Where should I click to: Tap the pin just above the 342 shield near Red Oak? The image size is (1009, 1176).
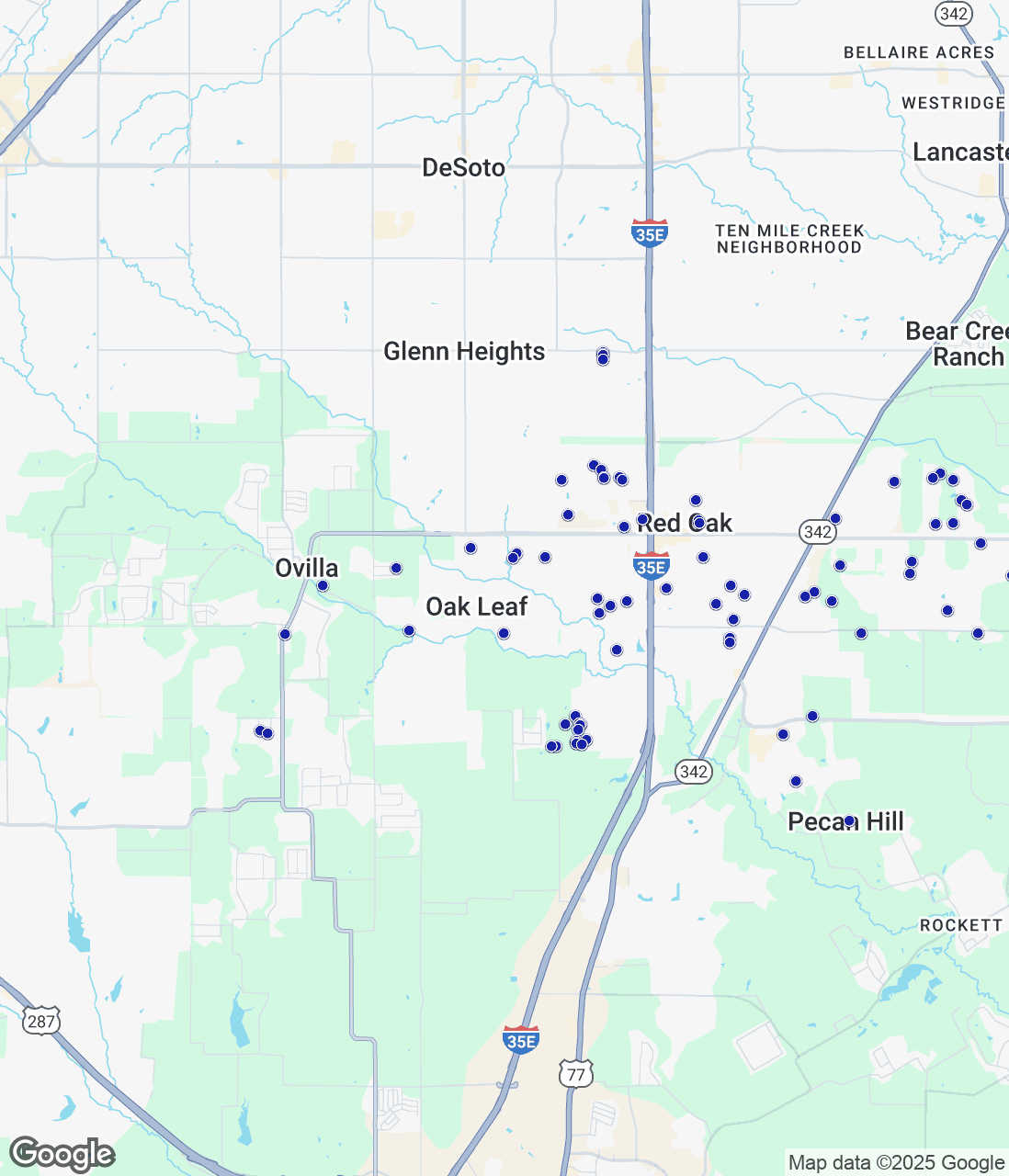click(x=835, y=519)
